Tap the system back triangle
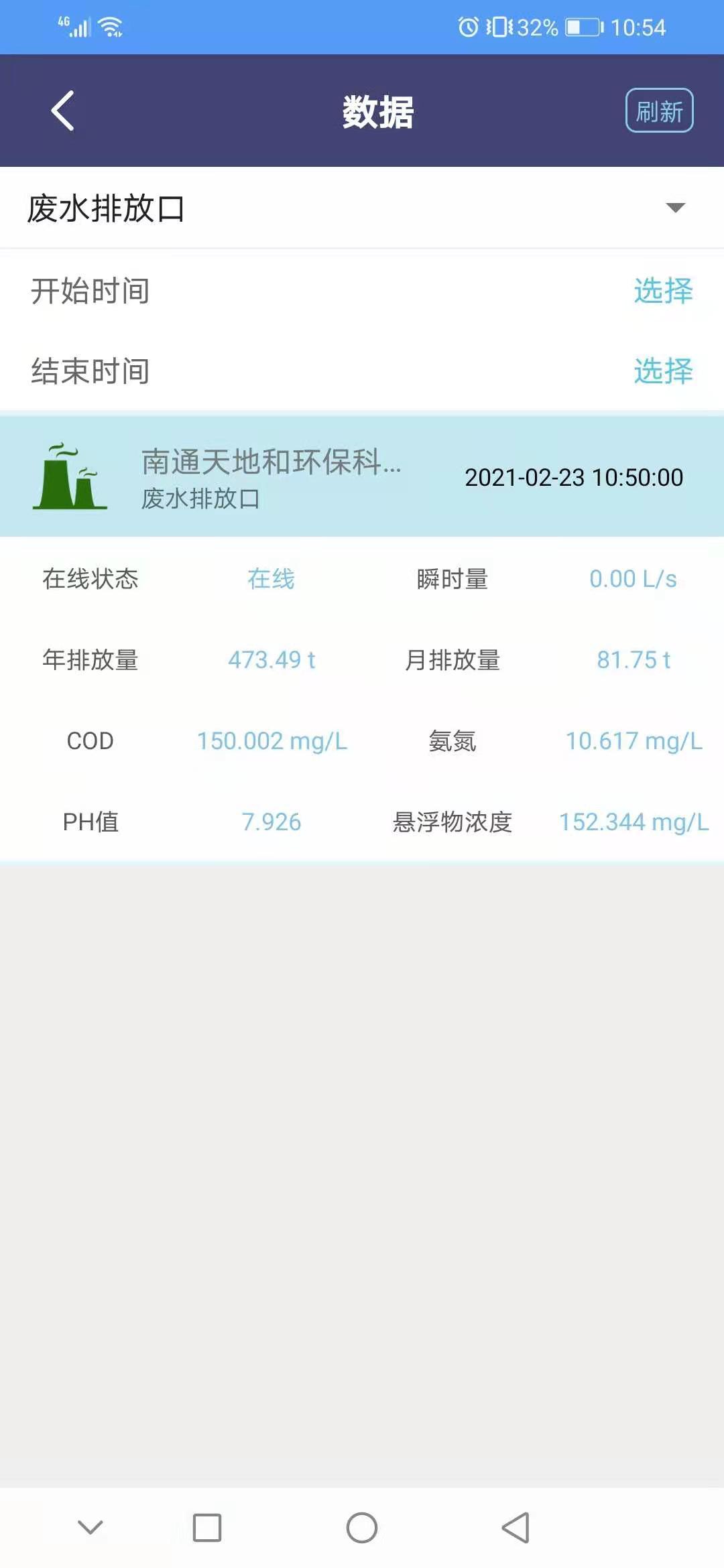 [516, 1528]
